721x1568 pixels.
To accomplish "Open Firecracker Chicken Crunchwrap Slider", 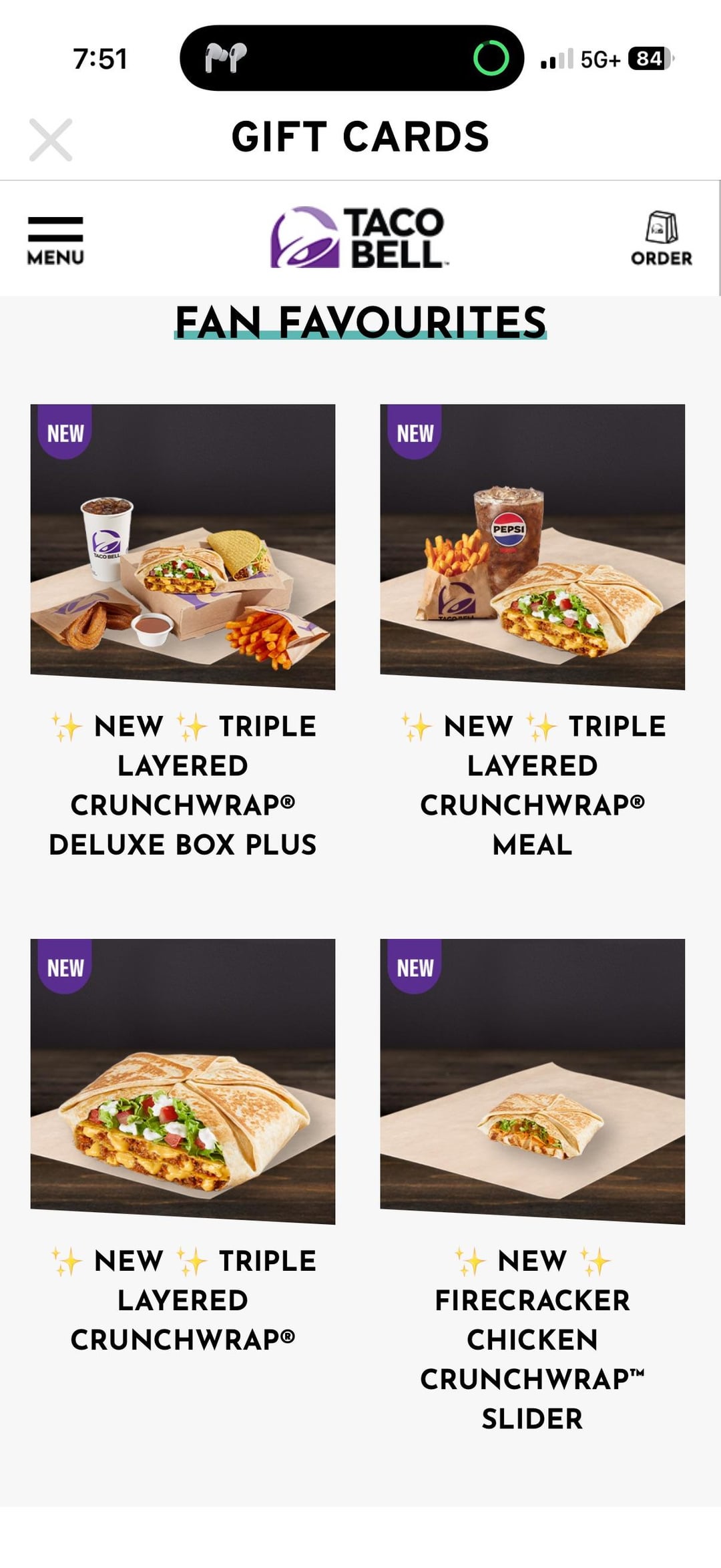I will point(532,1081).
